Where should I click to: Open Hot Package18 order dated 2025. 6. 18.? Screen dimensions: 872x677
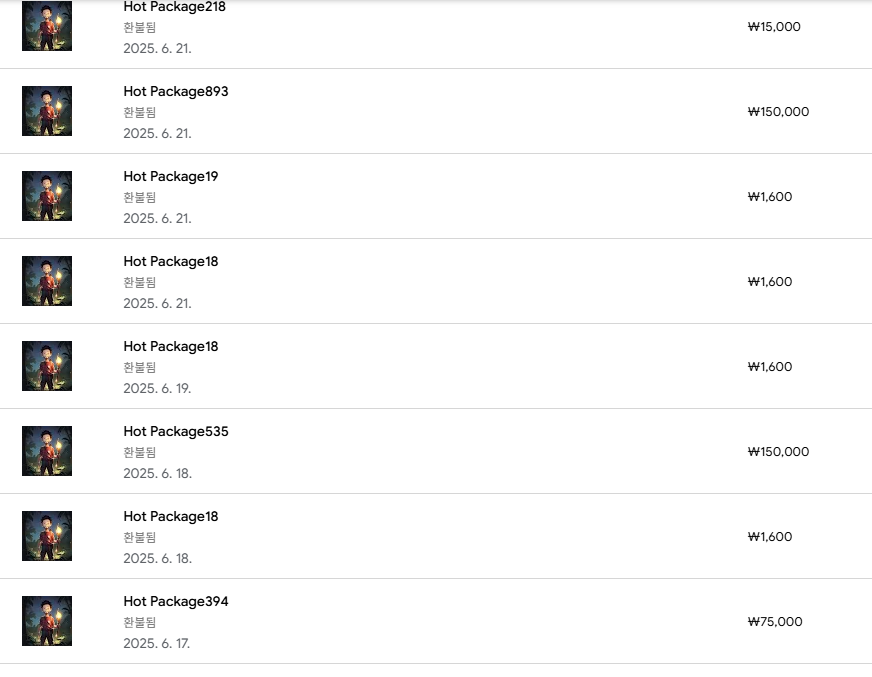pyautogui.click(x=170, y=517)
